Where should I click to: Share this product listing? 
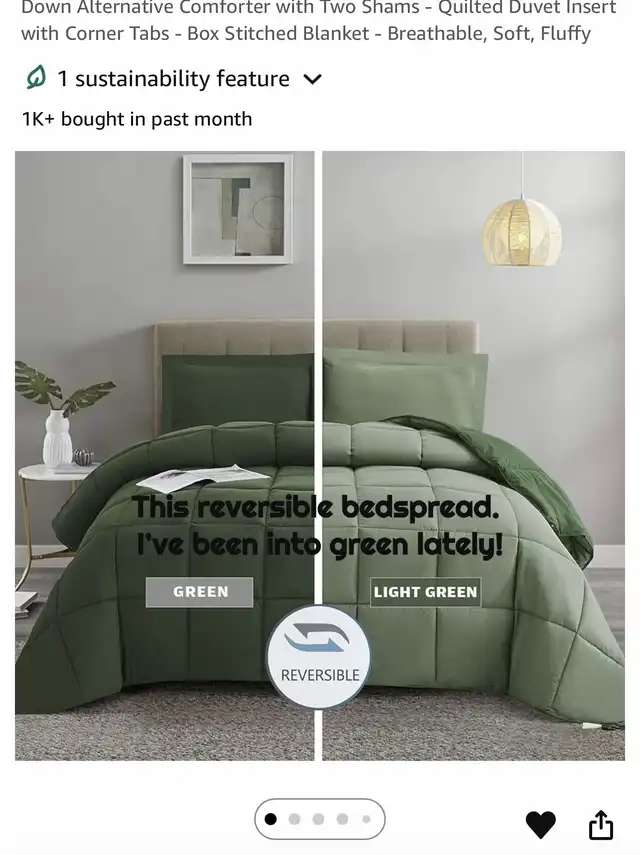point(600,824)
